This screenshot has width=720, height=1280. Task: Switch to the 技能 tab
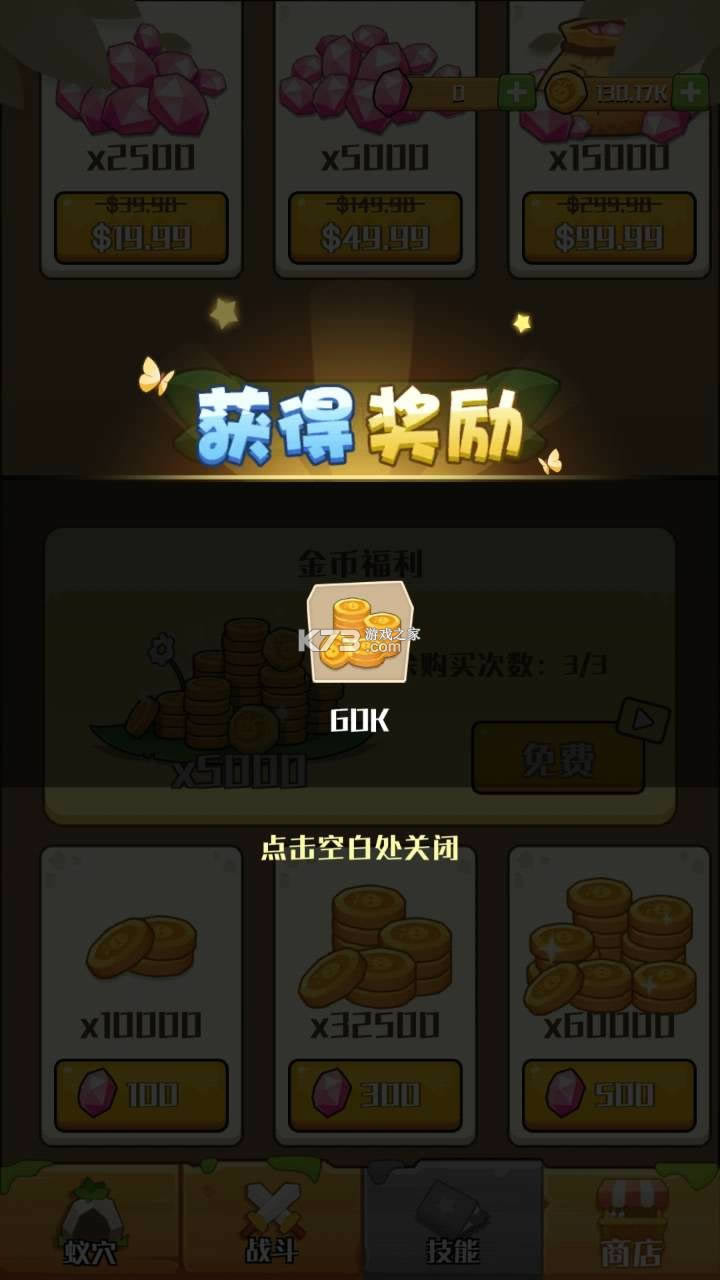[x=453, y=1225]
